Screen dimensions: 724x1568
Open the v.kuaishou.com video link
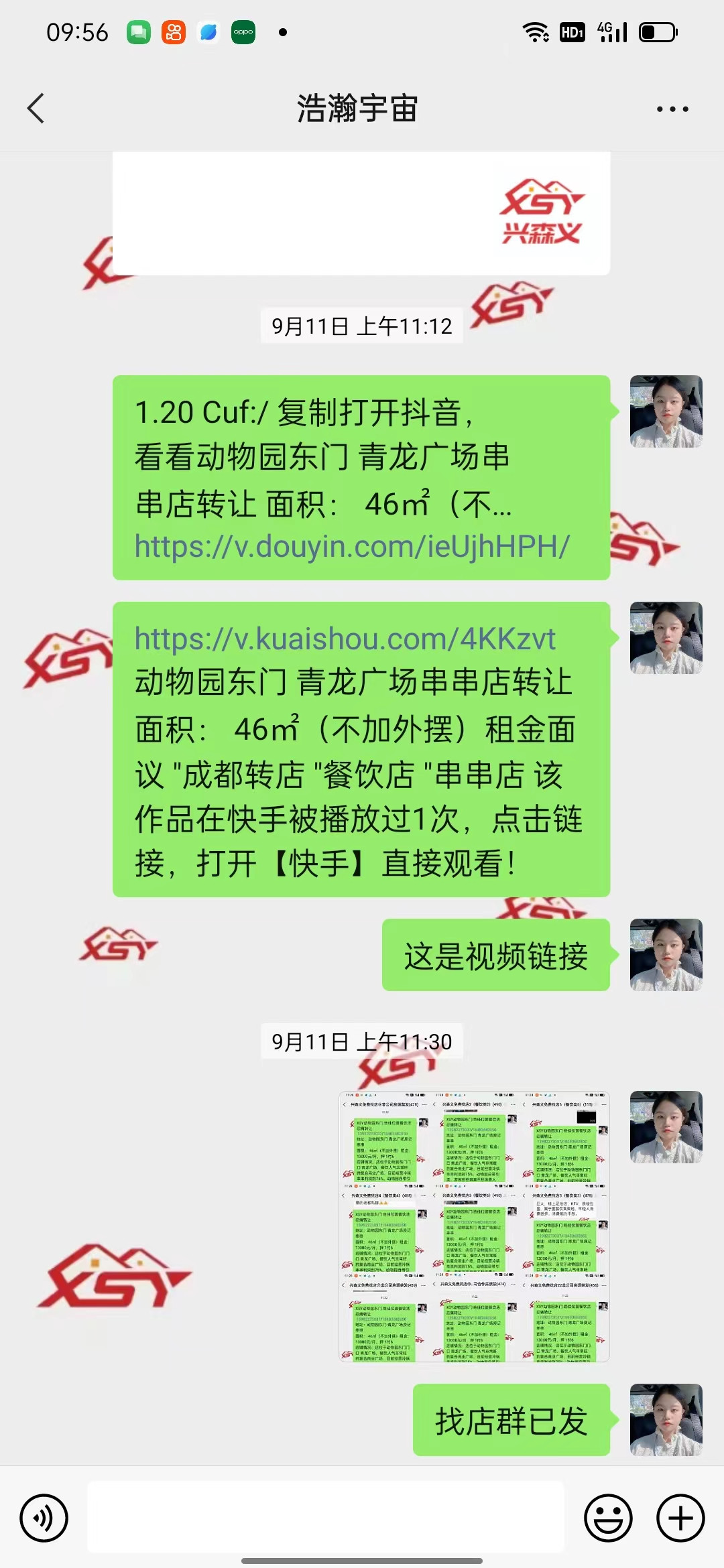point(345,639)
